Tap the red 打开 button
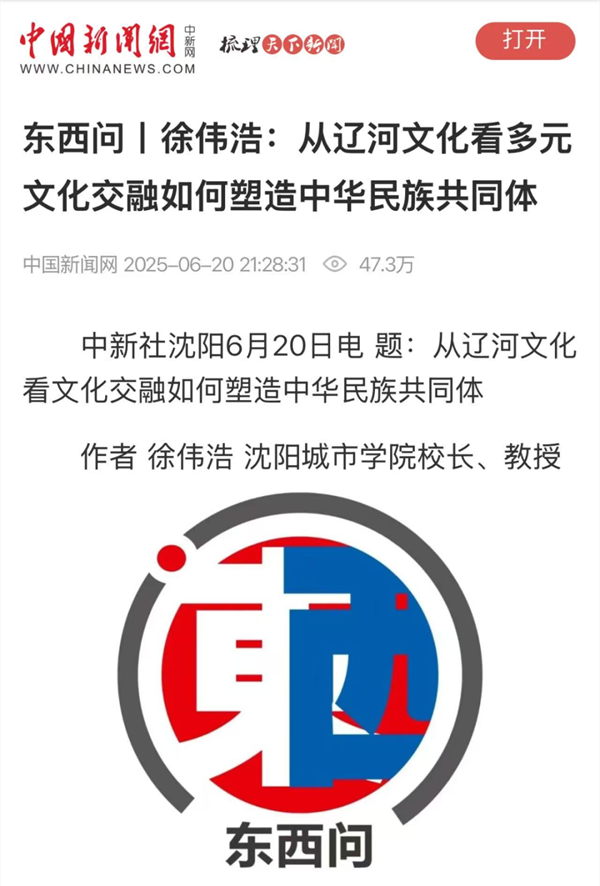The width and height of the screenshot is (600, 886). point(525,41)
